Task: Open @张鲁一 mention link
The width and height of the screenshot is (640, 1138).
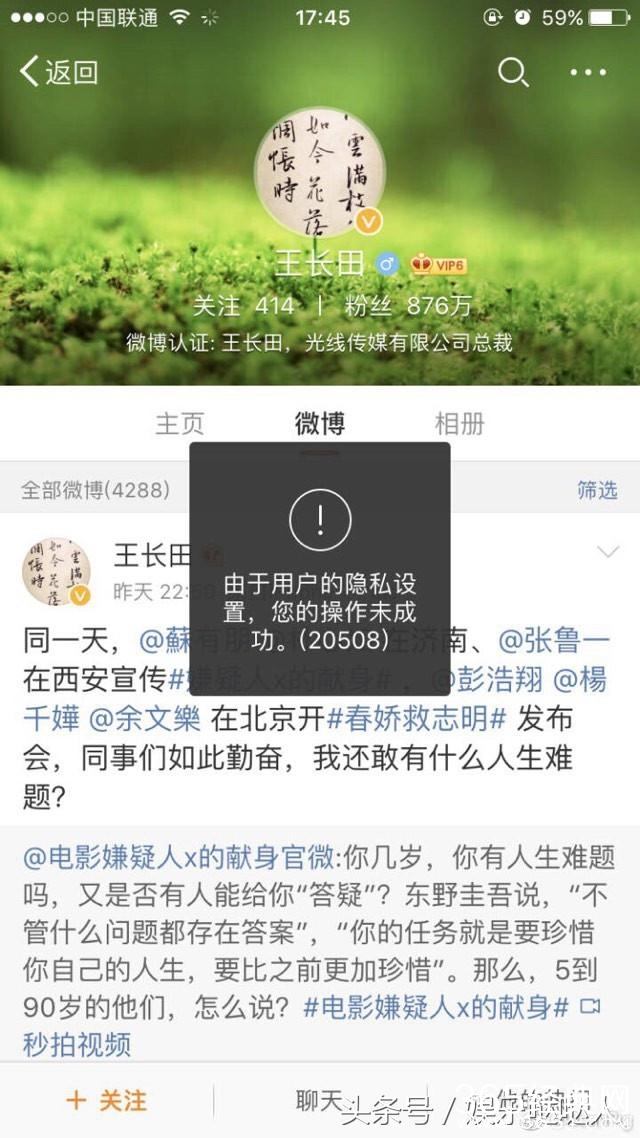Action: (x=553, y=640)
